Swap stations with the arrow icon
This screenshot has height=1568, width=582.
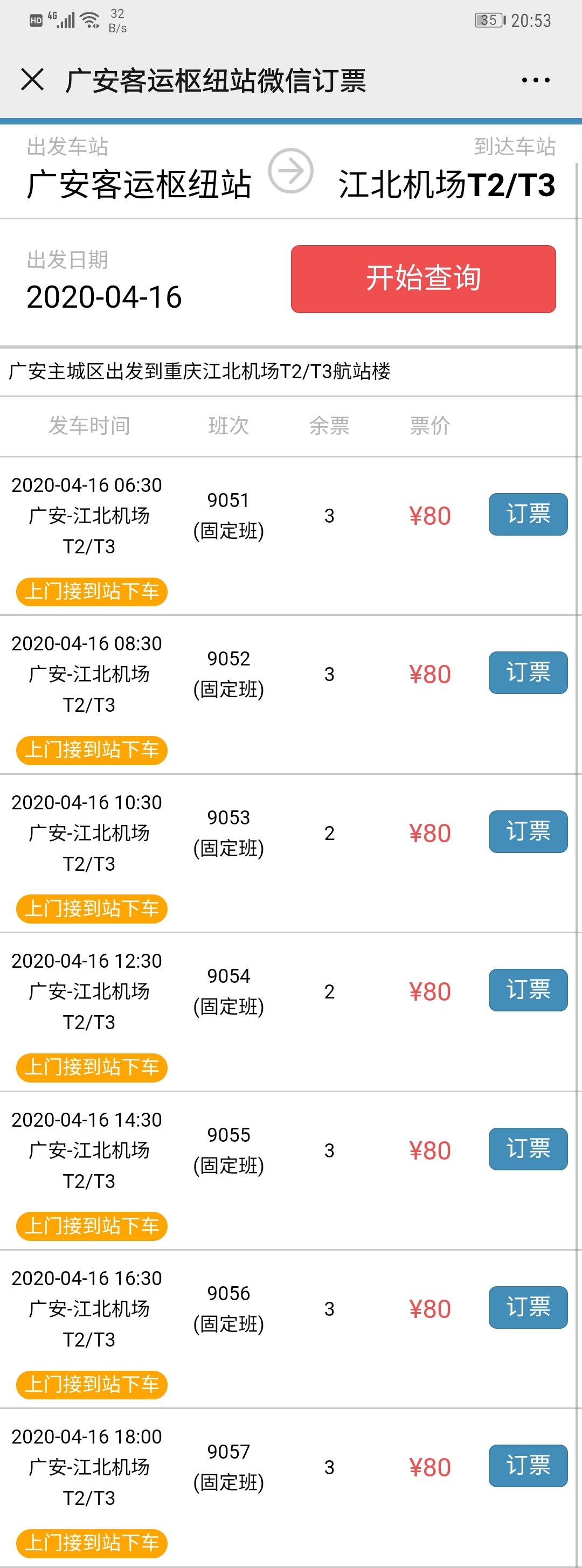(290, 171)
